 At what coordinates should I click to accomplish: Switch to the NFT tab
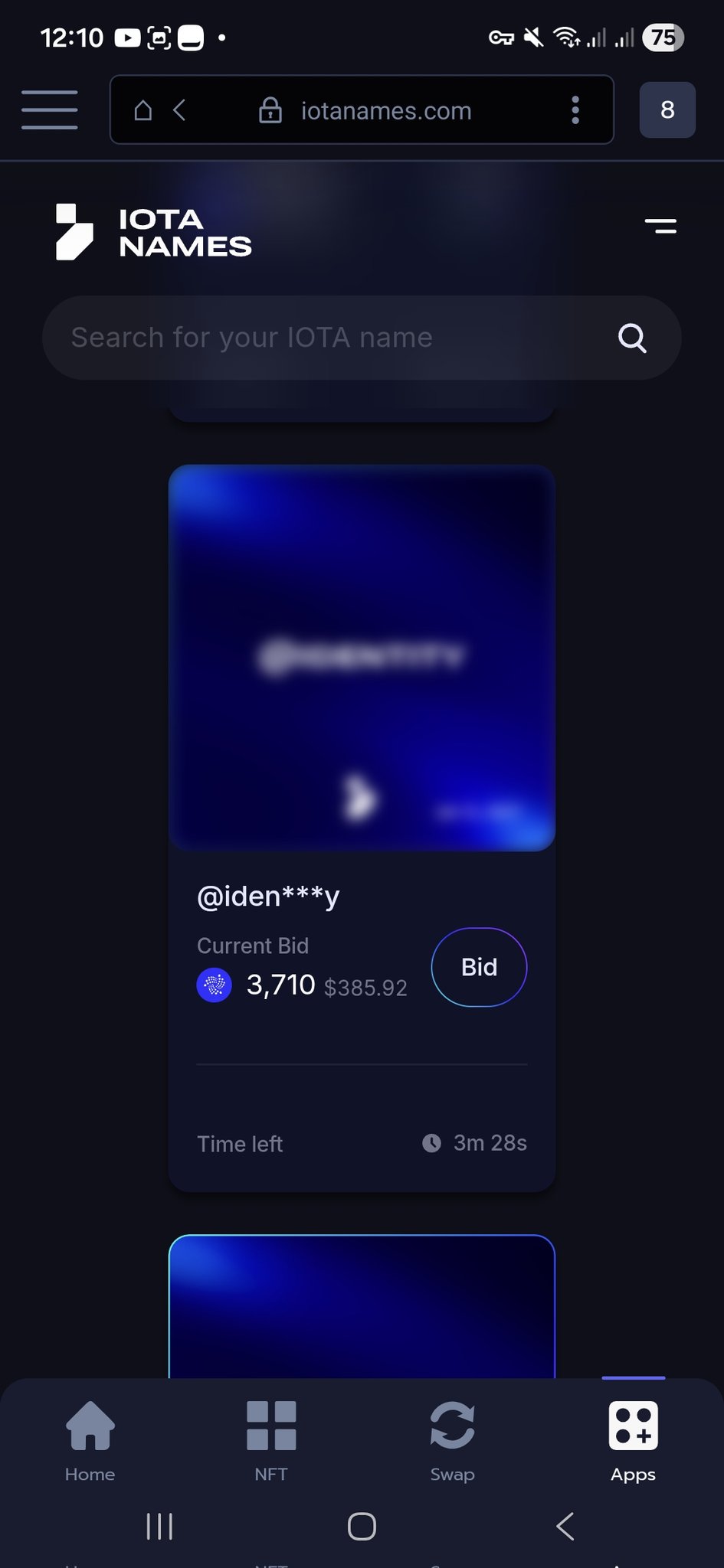pos(271,1439)
